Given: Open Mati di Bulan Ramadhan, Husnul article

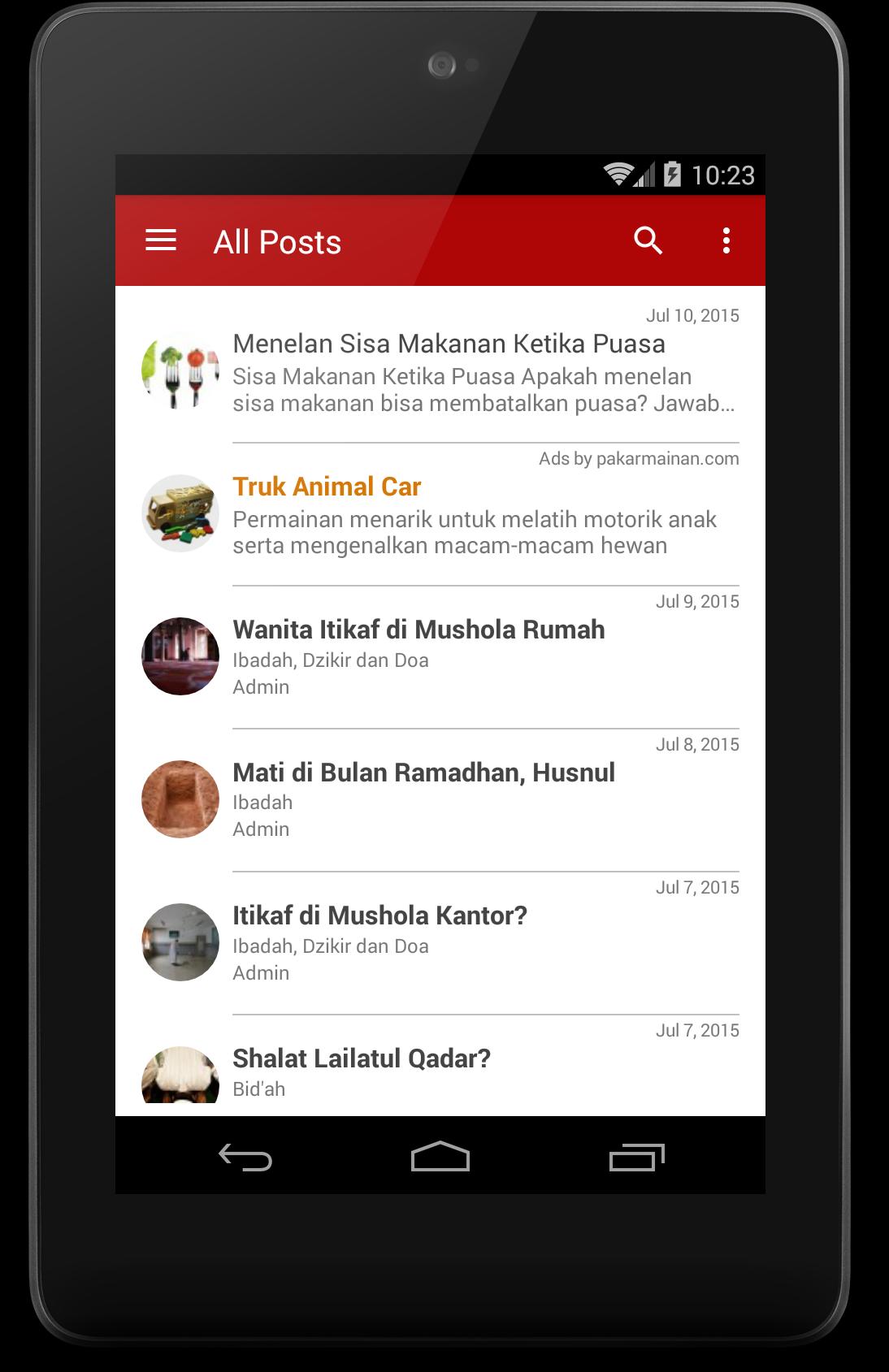Looking at the screenshot, I should pos(423,773).
